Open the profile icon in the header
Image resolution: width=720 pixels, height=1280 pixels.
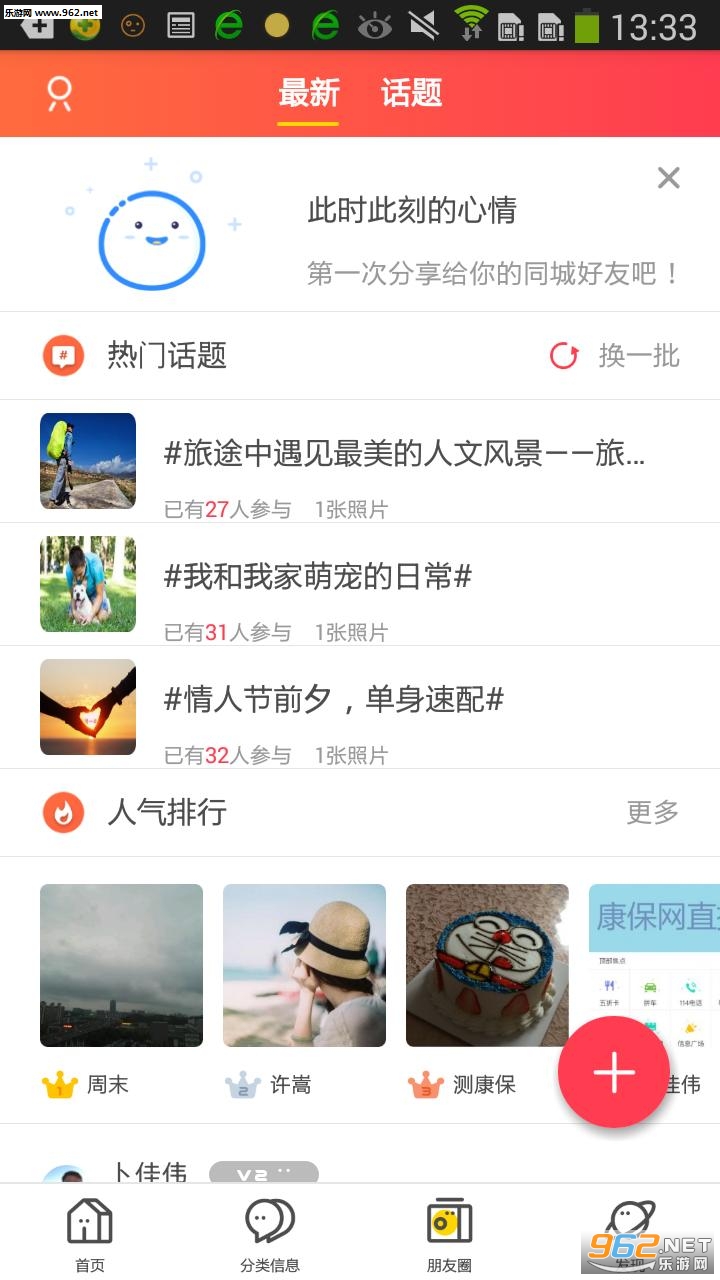tap(59, 94)
